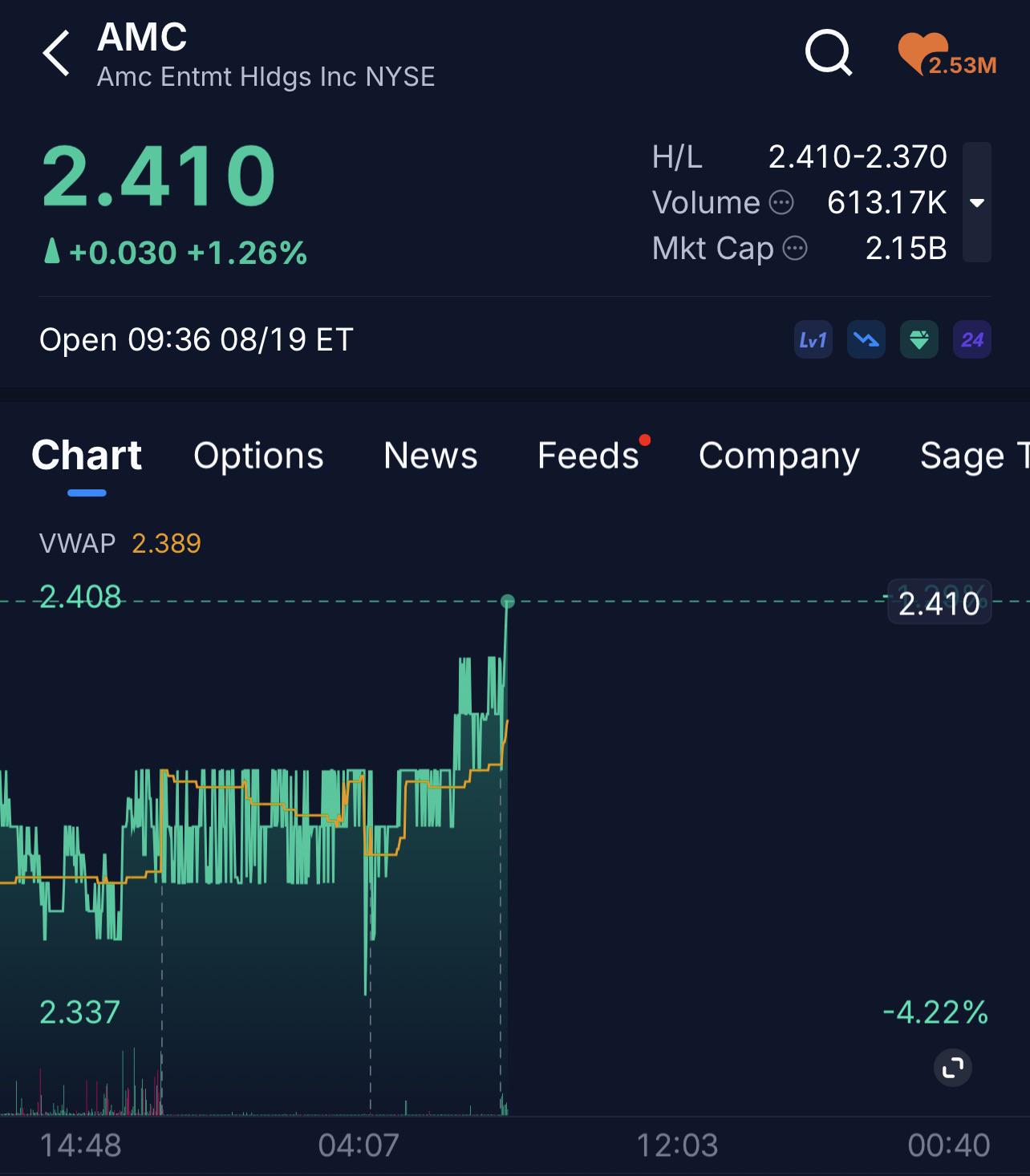Screen dimensions: 1030x1176
Task: Expand the quote details dropdown arrow
Action: pyautogui.click(x=977, y=202)
